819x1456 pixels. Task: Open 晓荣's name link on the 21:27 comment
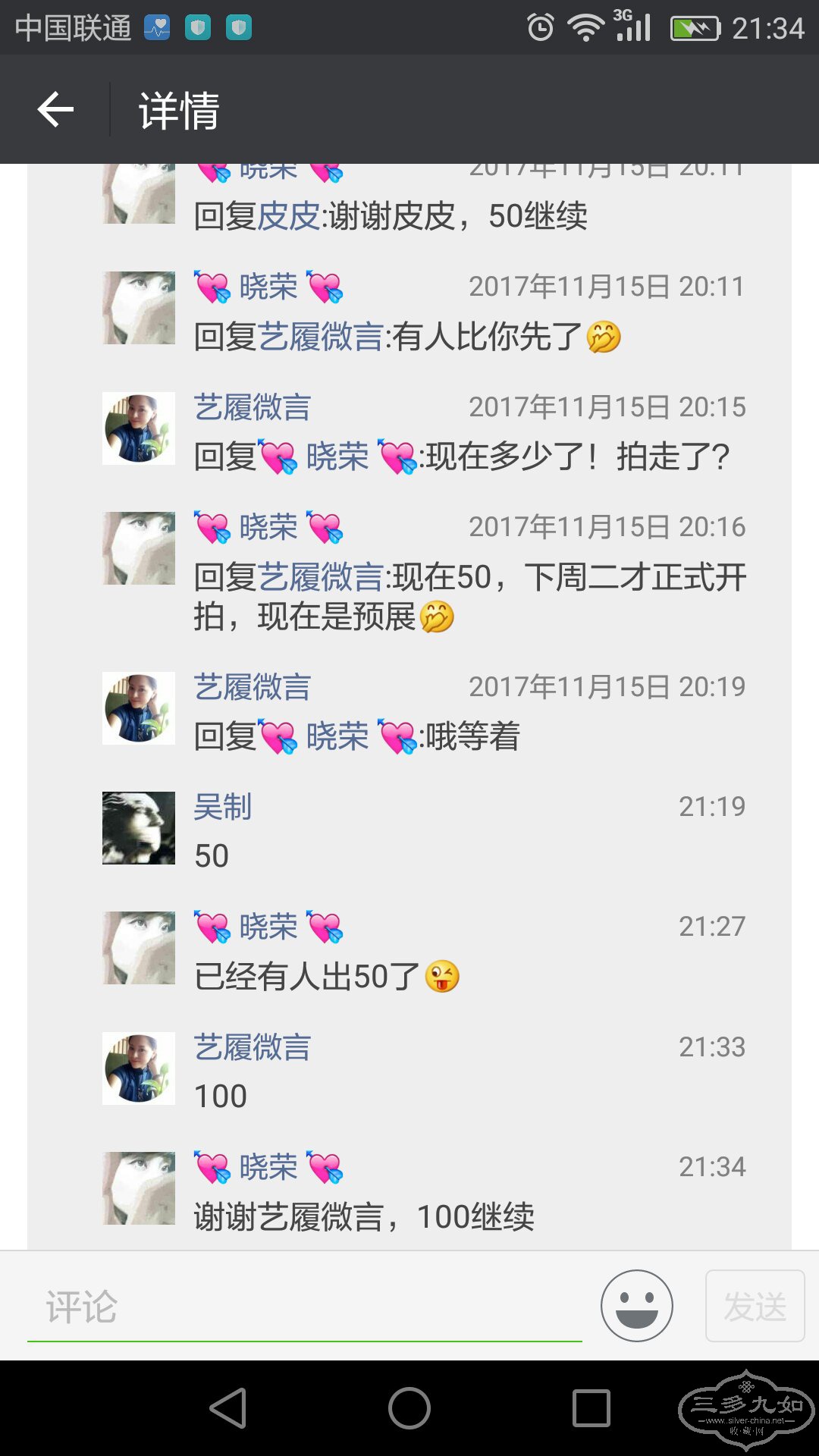click(x=268, y=927)
